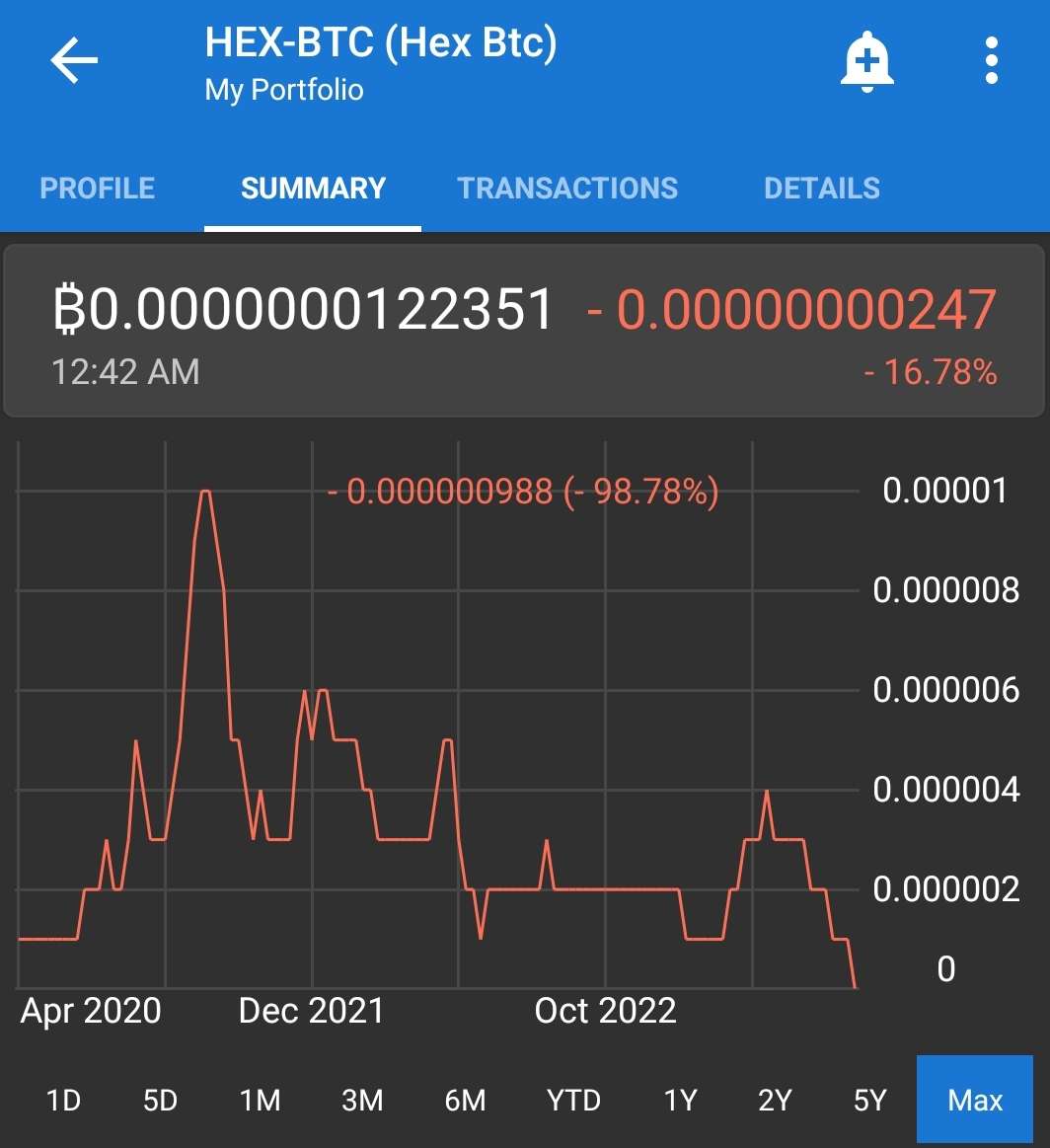Show the 1D chart range

pos(63,1100)
